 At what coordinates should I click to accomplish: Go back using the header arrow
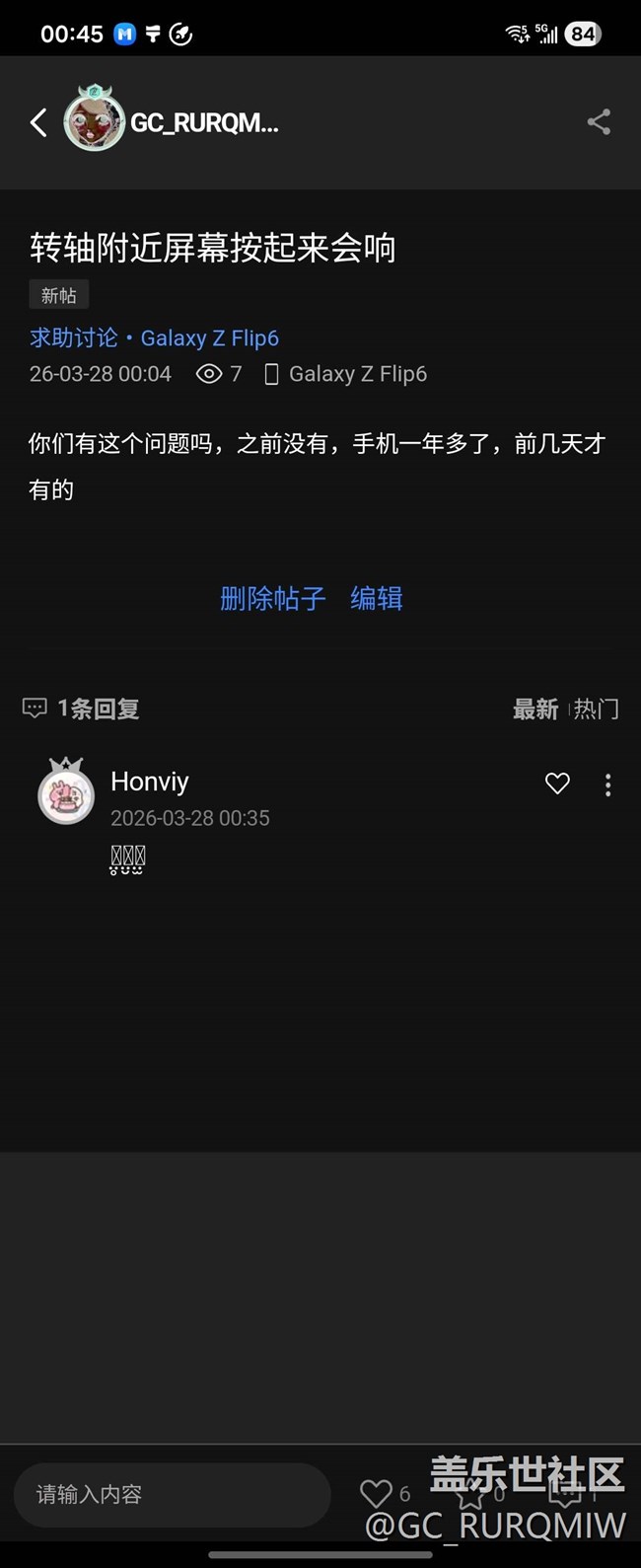click(x=38, y=122)
